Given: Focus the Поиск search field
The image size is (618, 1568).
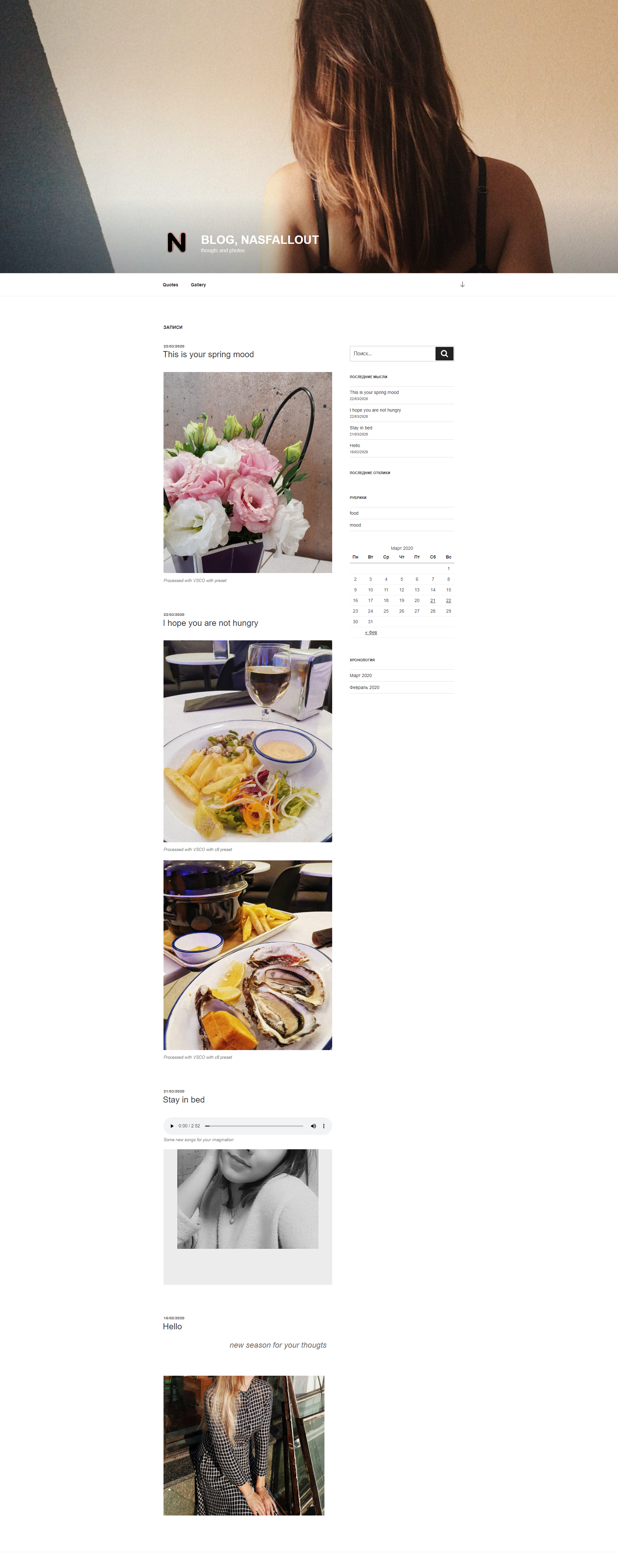Looking at the screenshot, I should 392,354.
